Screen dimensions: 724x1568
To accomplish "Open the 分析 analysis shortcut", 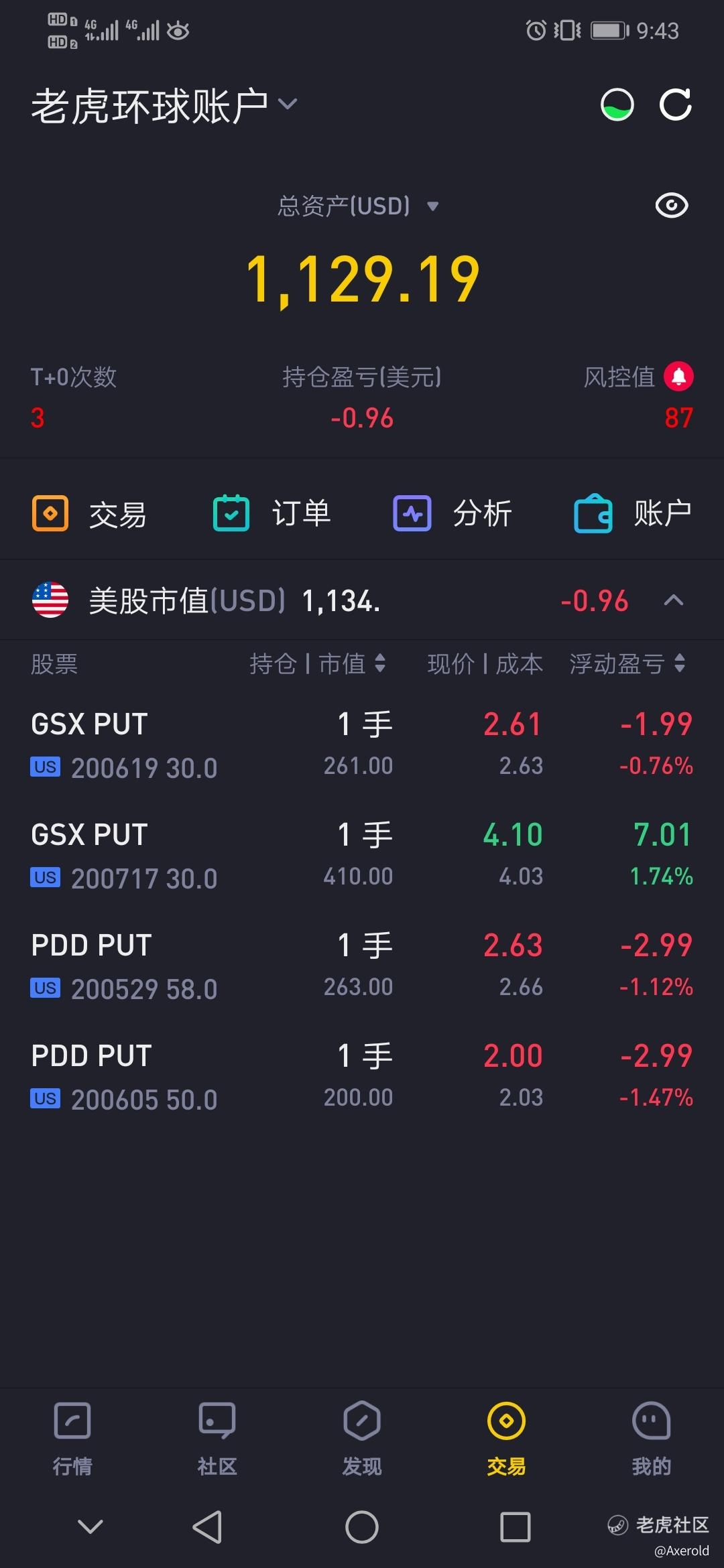I will click(x=452, y=514).
